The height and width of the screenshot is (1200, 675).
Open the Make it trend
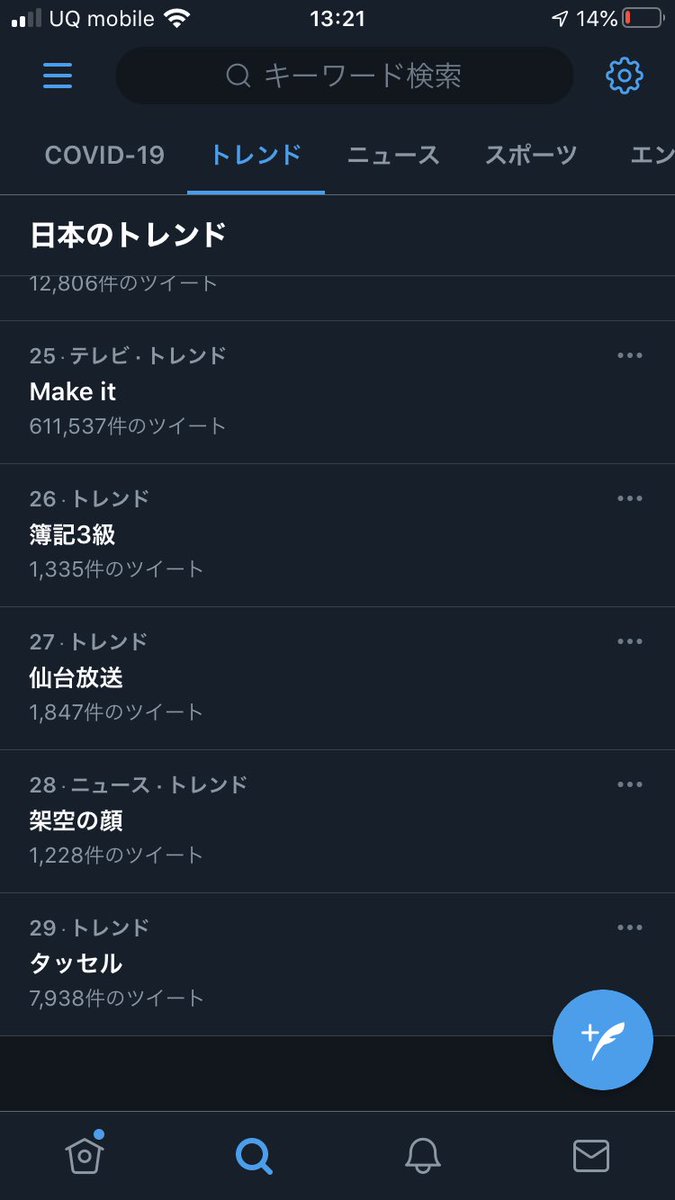[x=337, y=392]
